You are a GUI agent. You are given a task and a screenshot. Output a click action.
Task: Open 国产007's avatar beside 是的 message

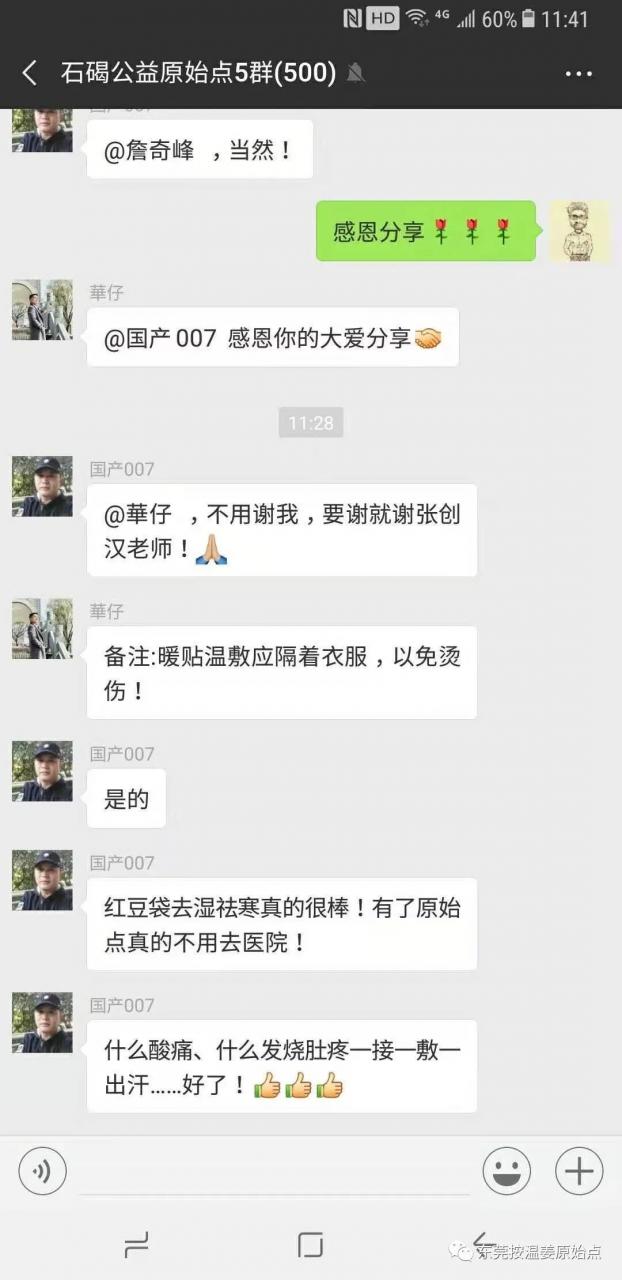point(42,771)
